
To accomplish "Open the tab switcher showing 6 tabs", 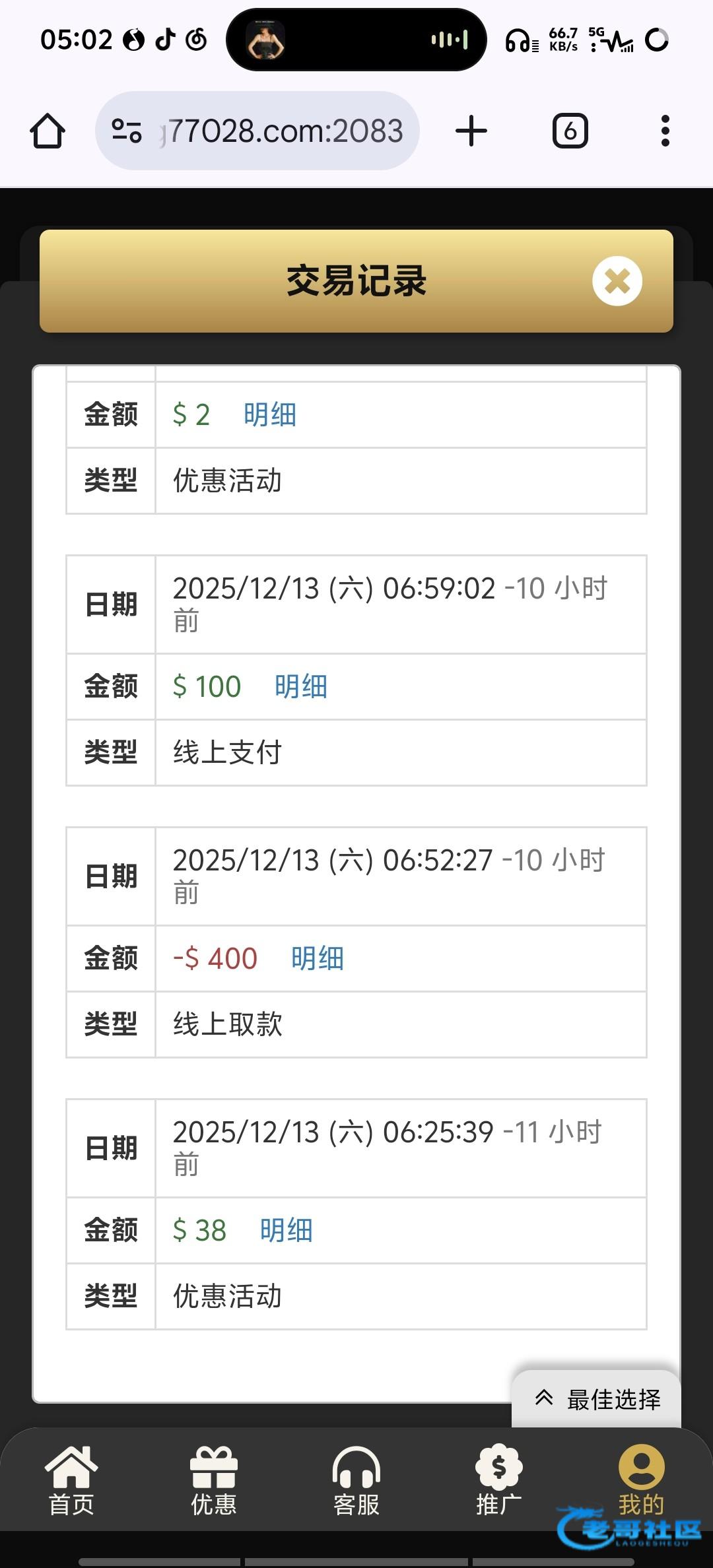I will click(x=570, y=131).
